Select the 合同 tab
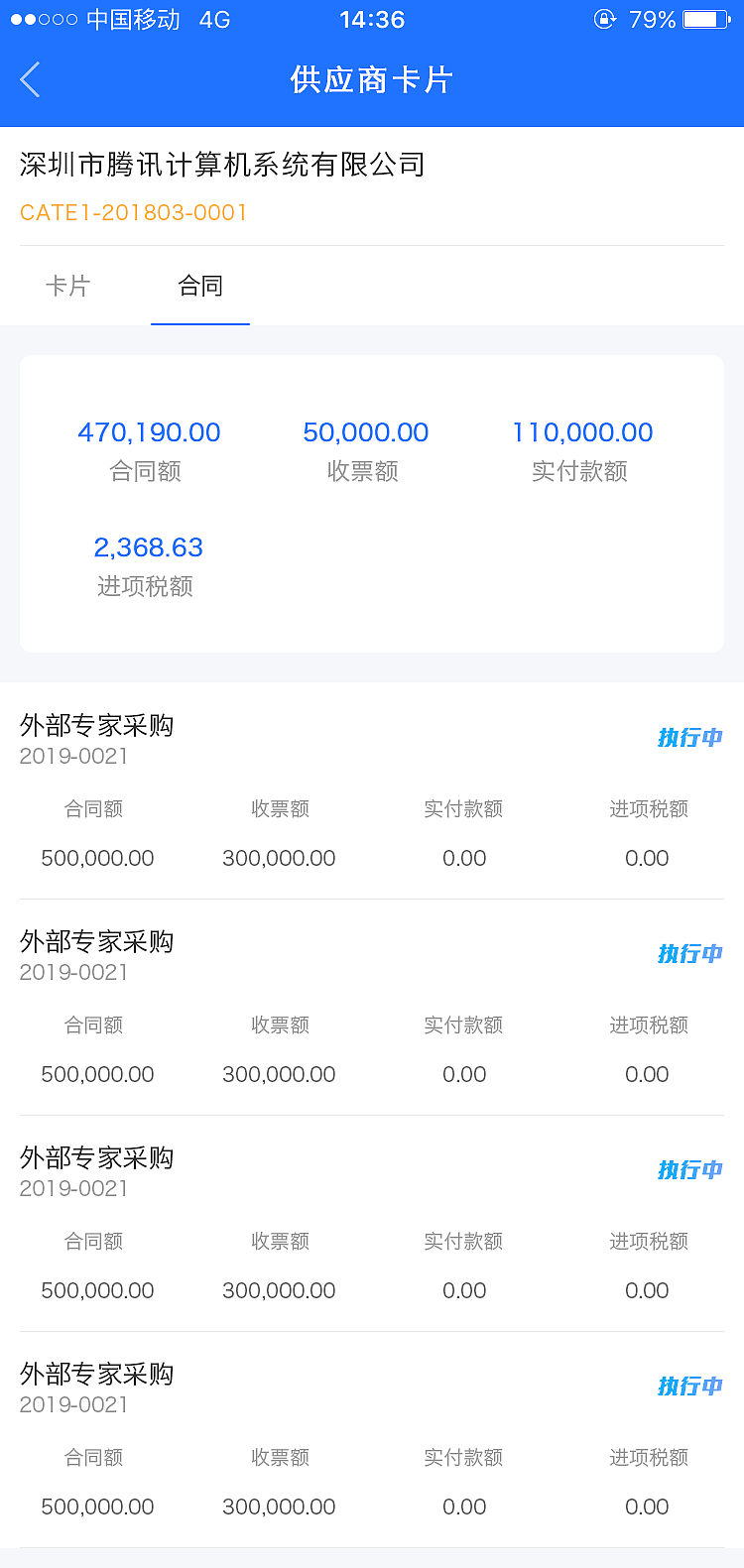The width and height of the screenshot is (744, 1568). pyautogui.click(x=199, y=285)
